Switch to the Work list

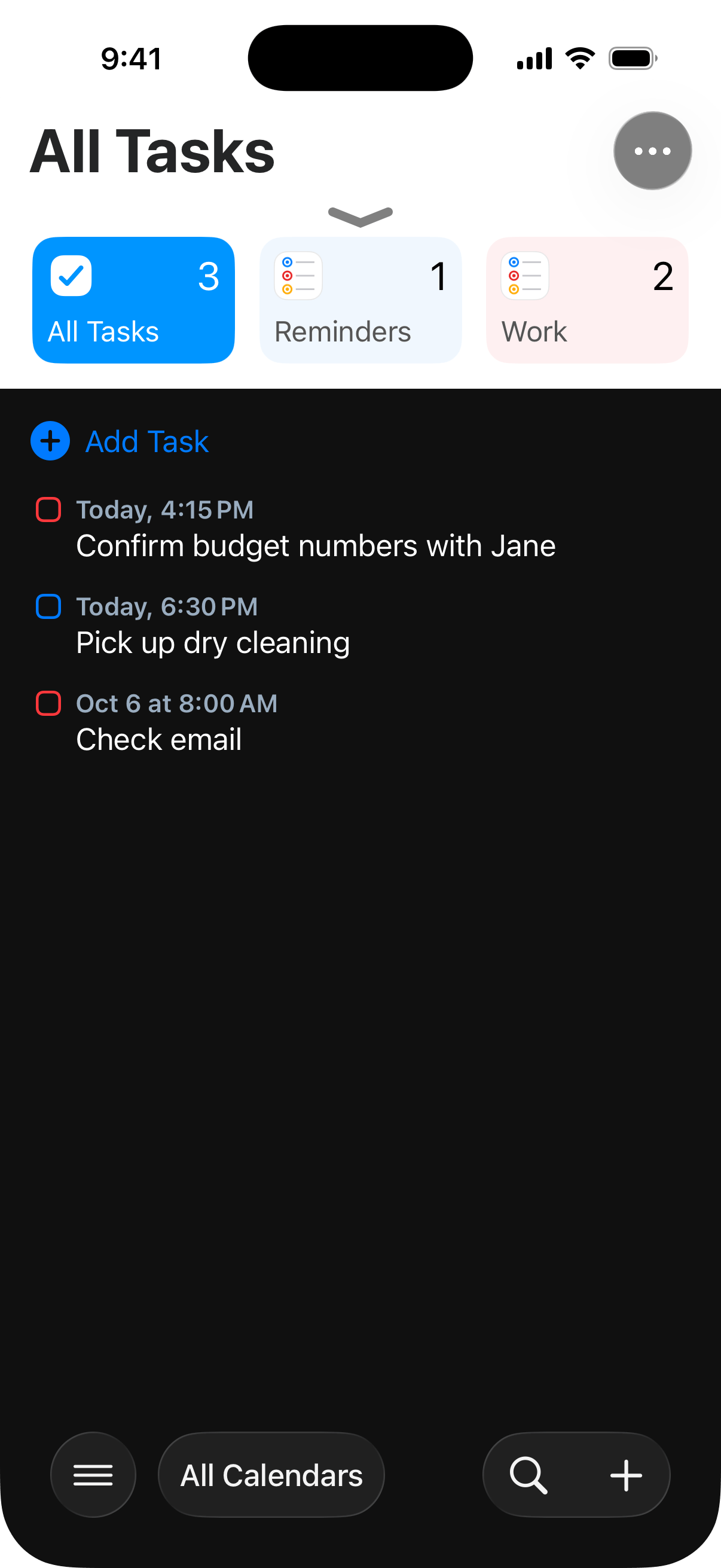[587, 300]
